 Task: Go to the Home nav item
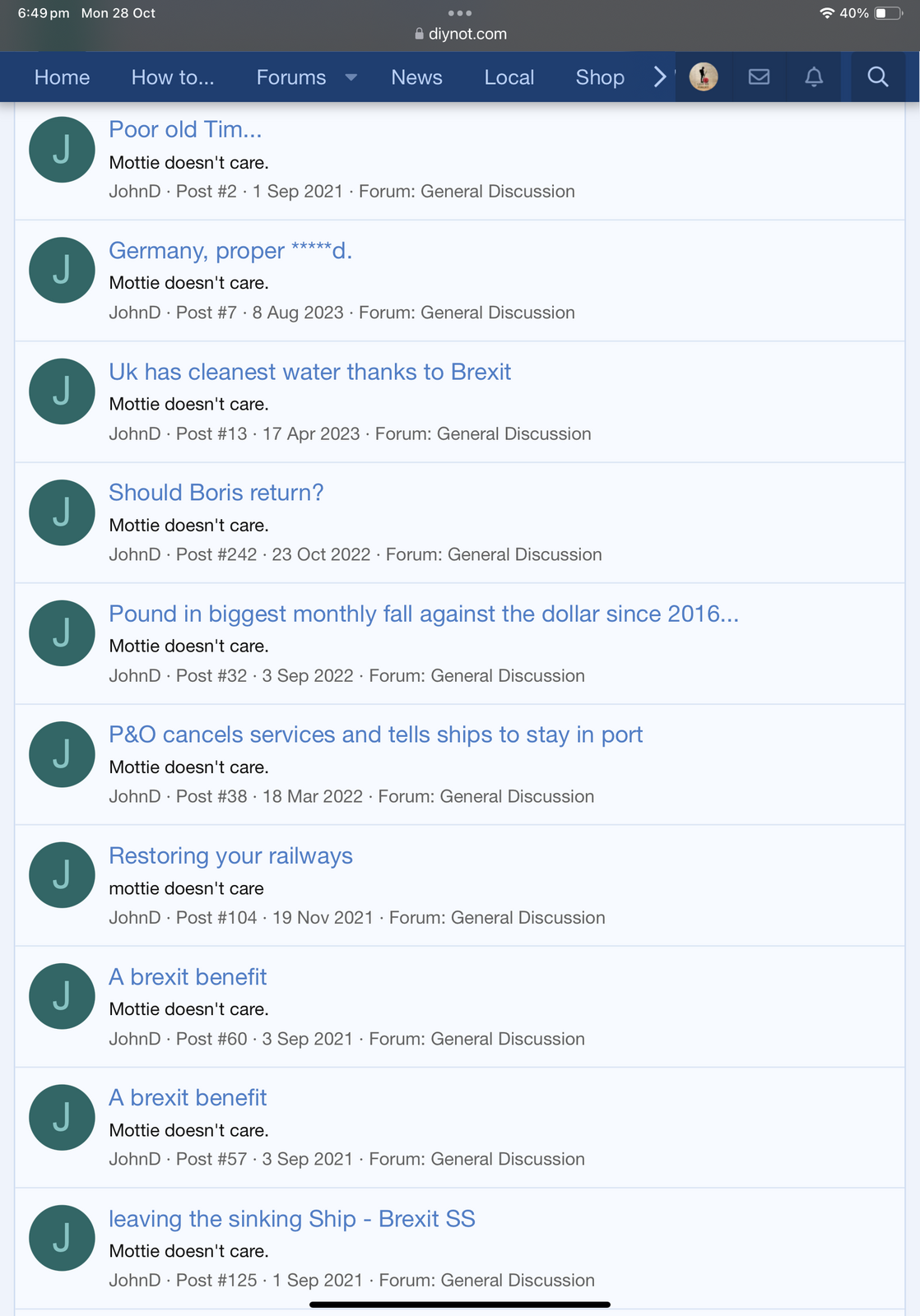62,77
